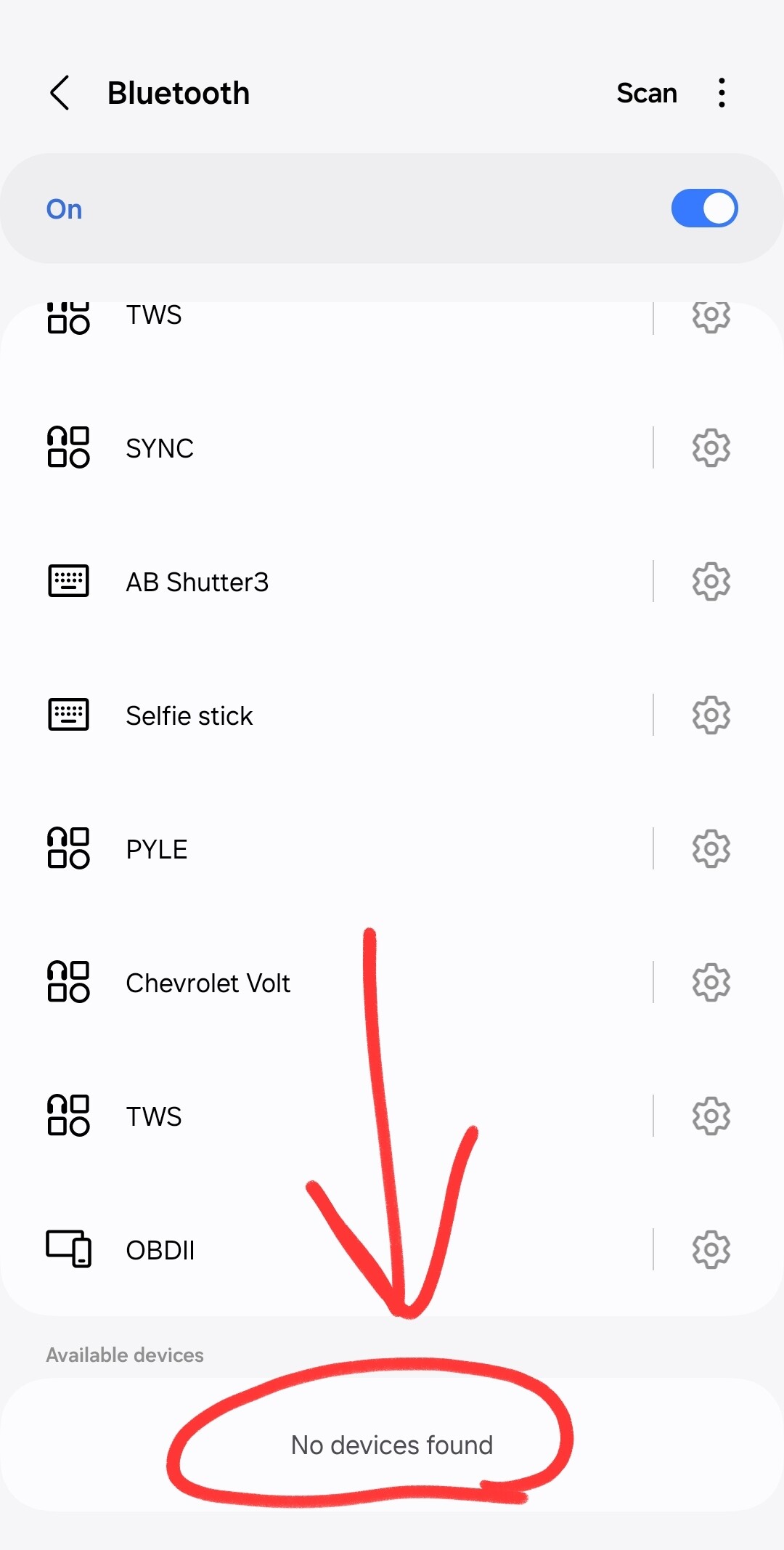Connect to the OBDII device

pyautogui.click(x=327, y=1249)
